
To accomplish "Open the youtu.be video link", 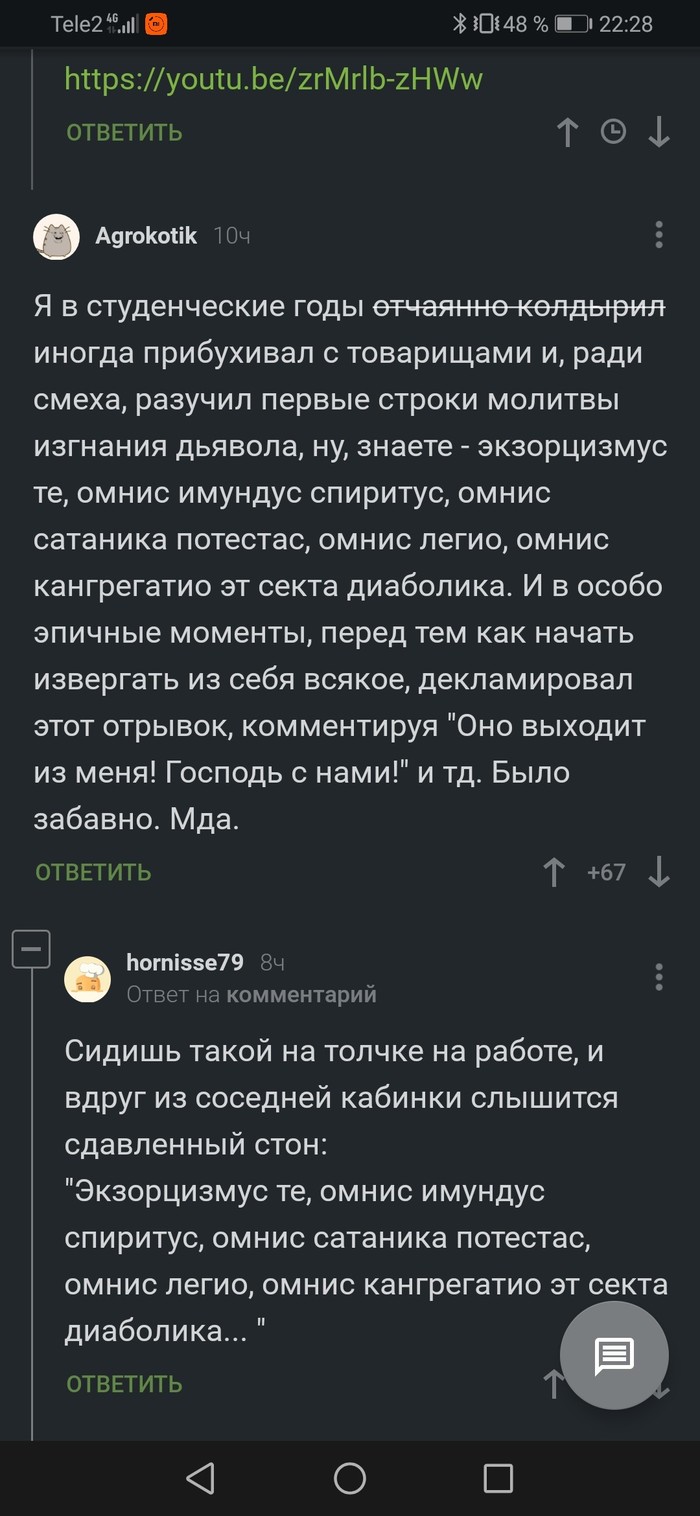I will tap(273, 79).
